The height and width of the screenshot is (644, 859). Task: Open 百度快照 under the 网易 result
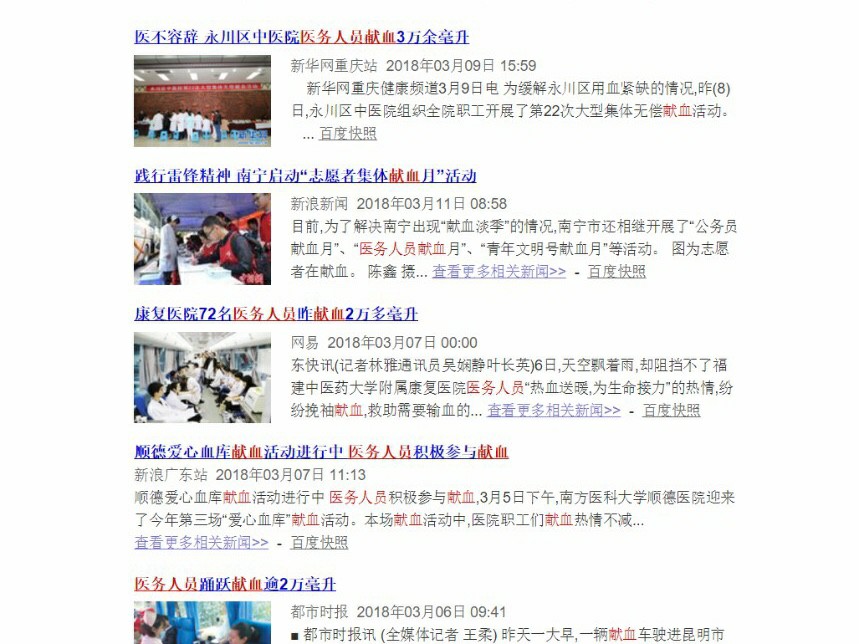(x=671, y=410)
